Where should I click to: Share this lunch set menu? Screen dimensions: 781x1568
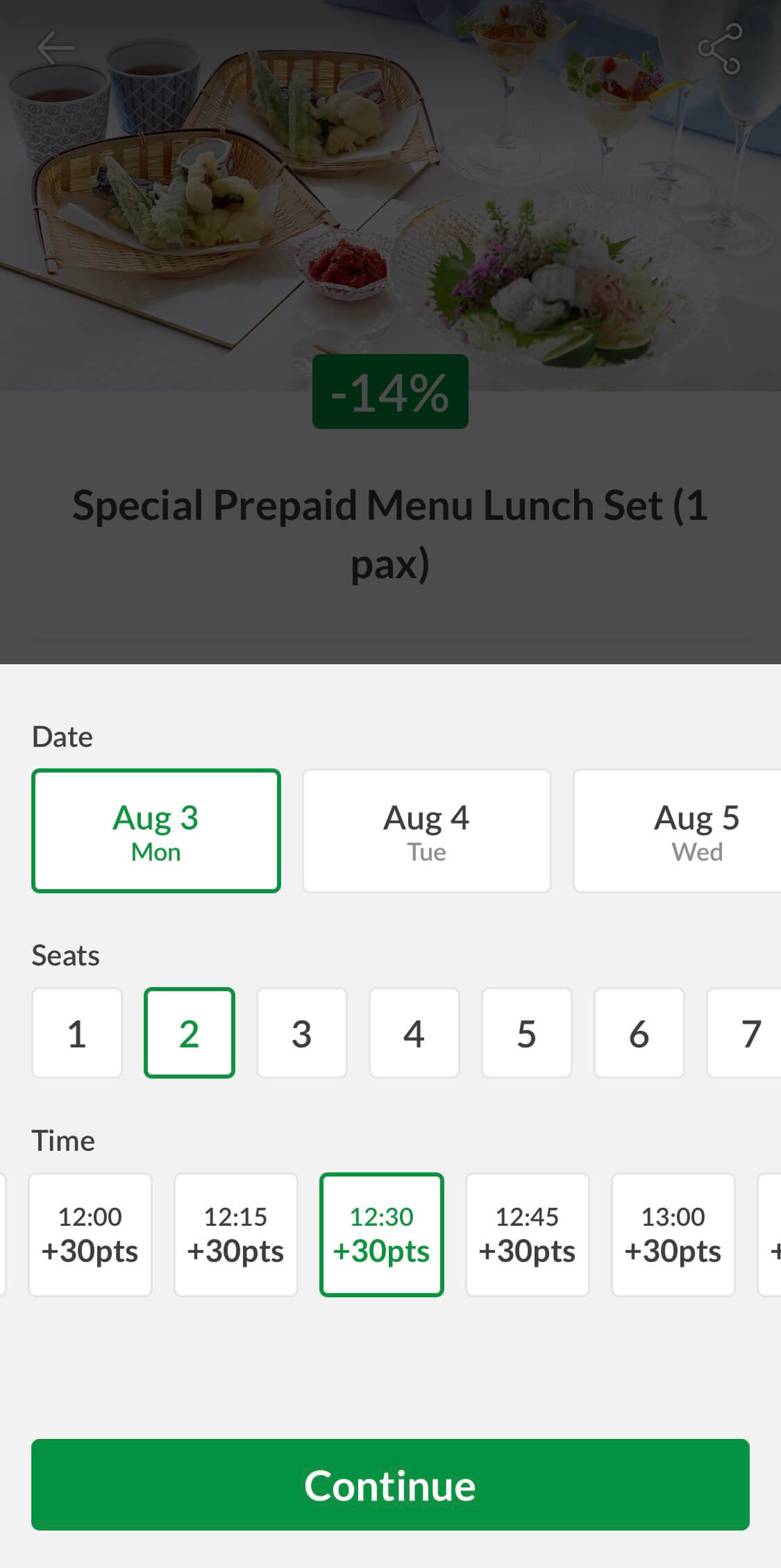[x=720, y=49]
